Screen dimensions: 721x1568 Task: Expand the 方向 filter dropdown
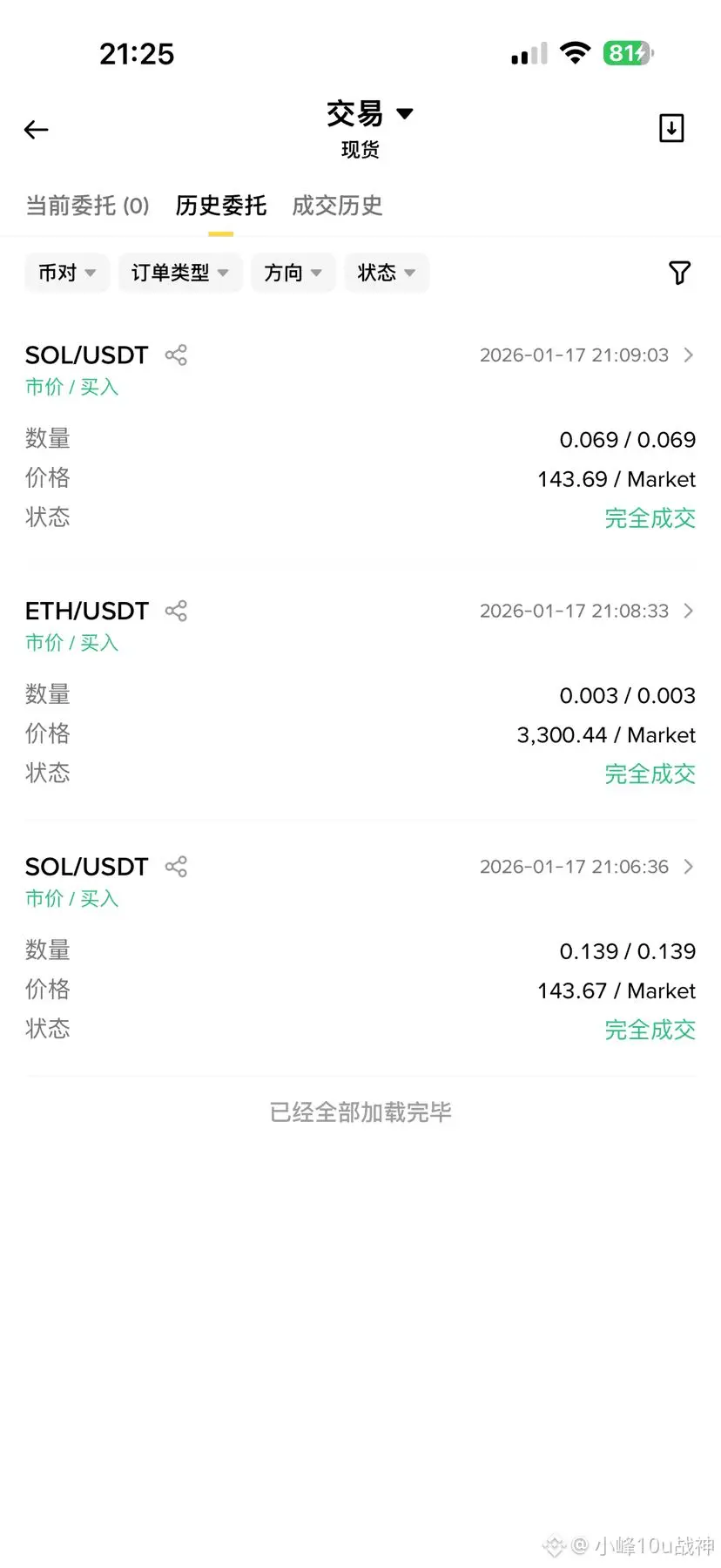[x=293, y=273]
